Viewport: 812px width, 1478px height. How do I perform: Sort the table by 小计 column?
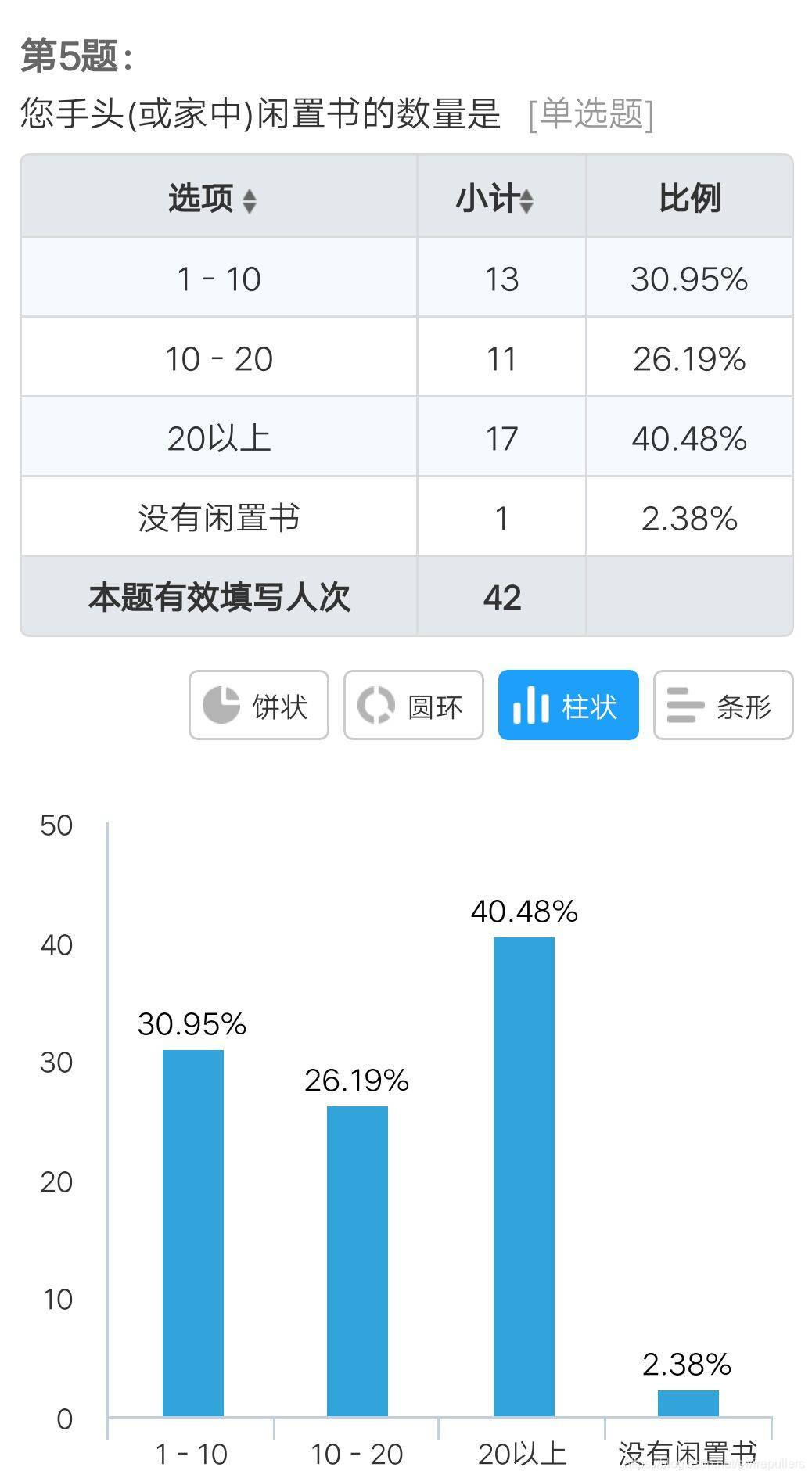click(x=526, y=200)
